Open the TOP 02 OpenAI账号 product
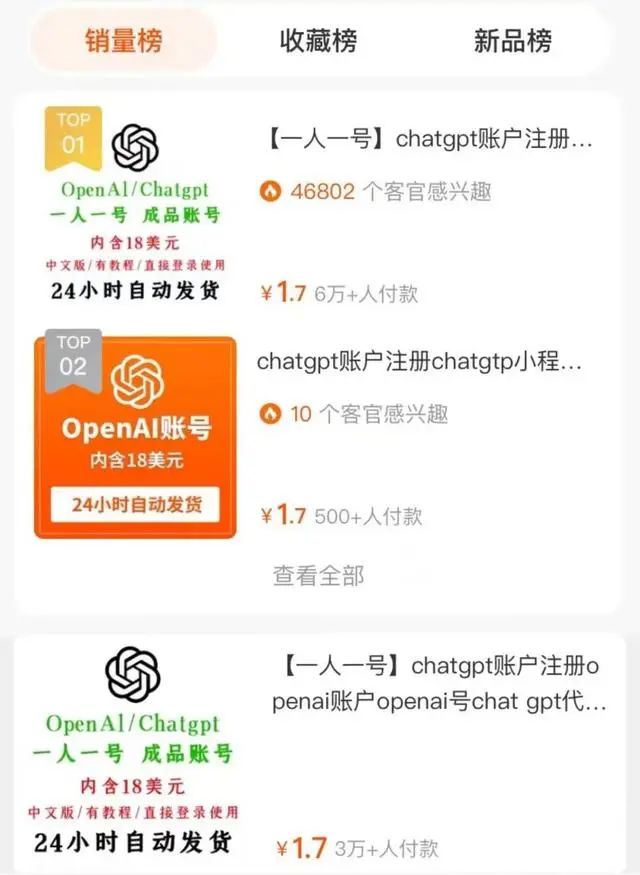 click(x=418, y=361)
